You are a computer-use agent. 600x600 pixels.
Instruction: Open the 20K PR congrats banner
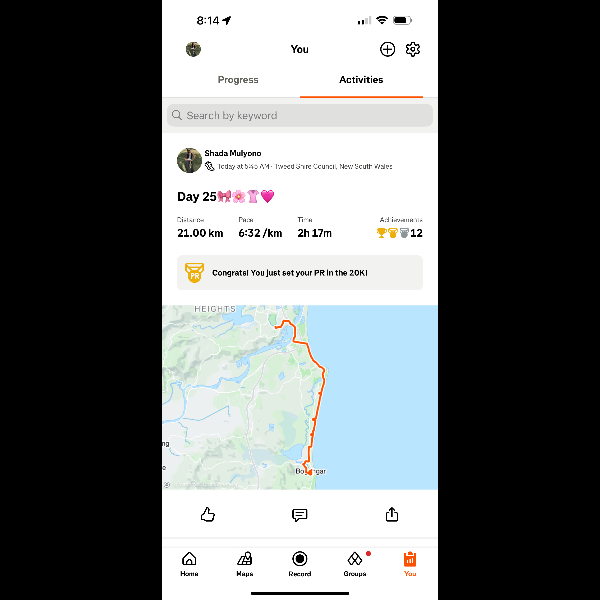point(300,272)
